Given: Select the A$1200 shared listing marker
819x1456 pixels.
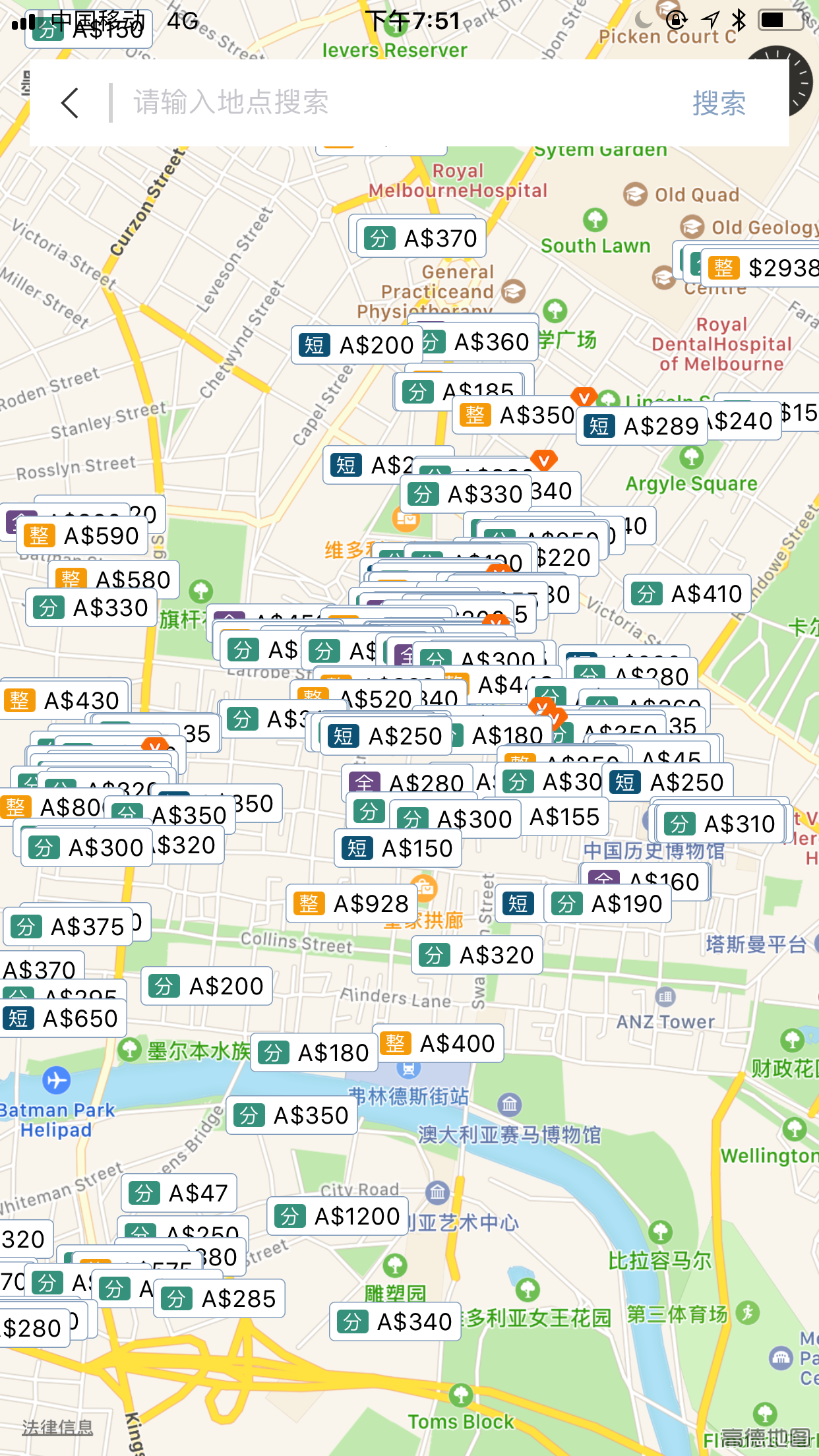Looking at the screenshot, I should coord(338,1217).
